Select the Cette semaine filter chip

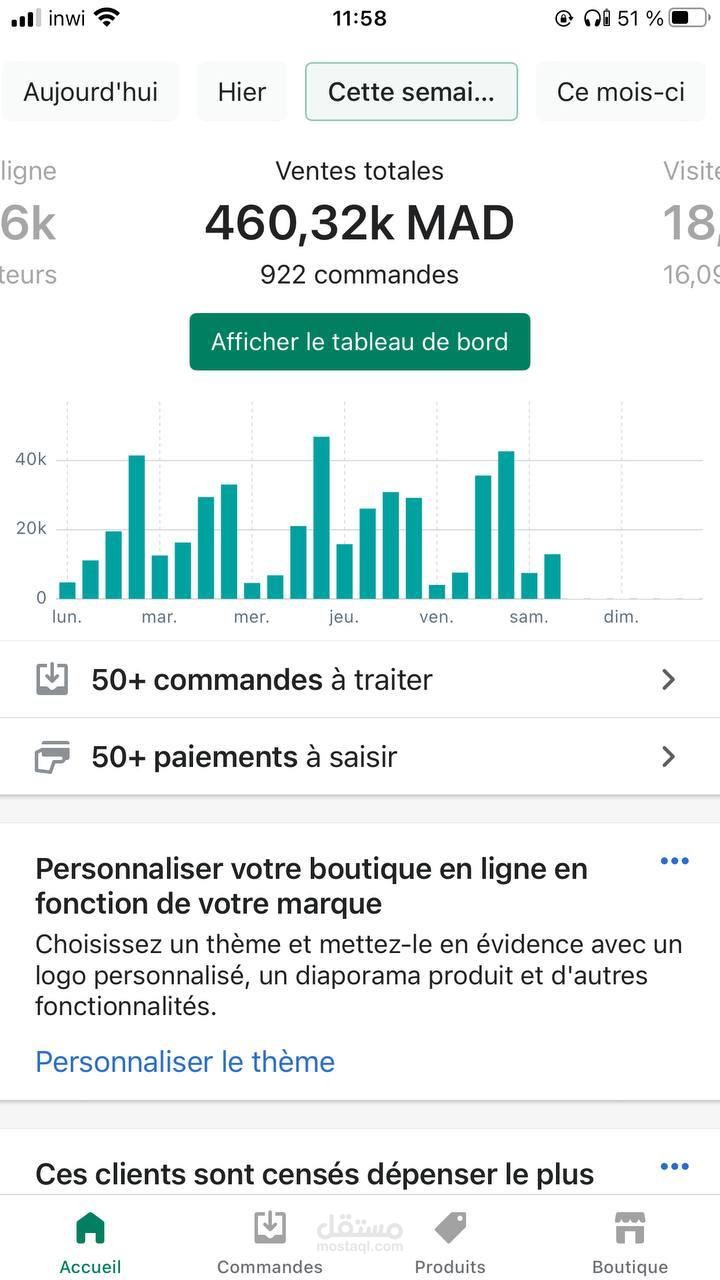point(411,92)
